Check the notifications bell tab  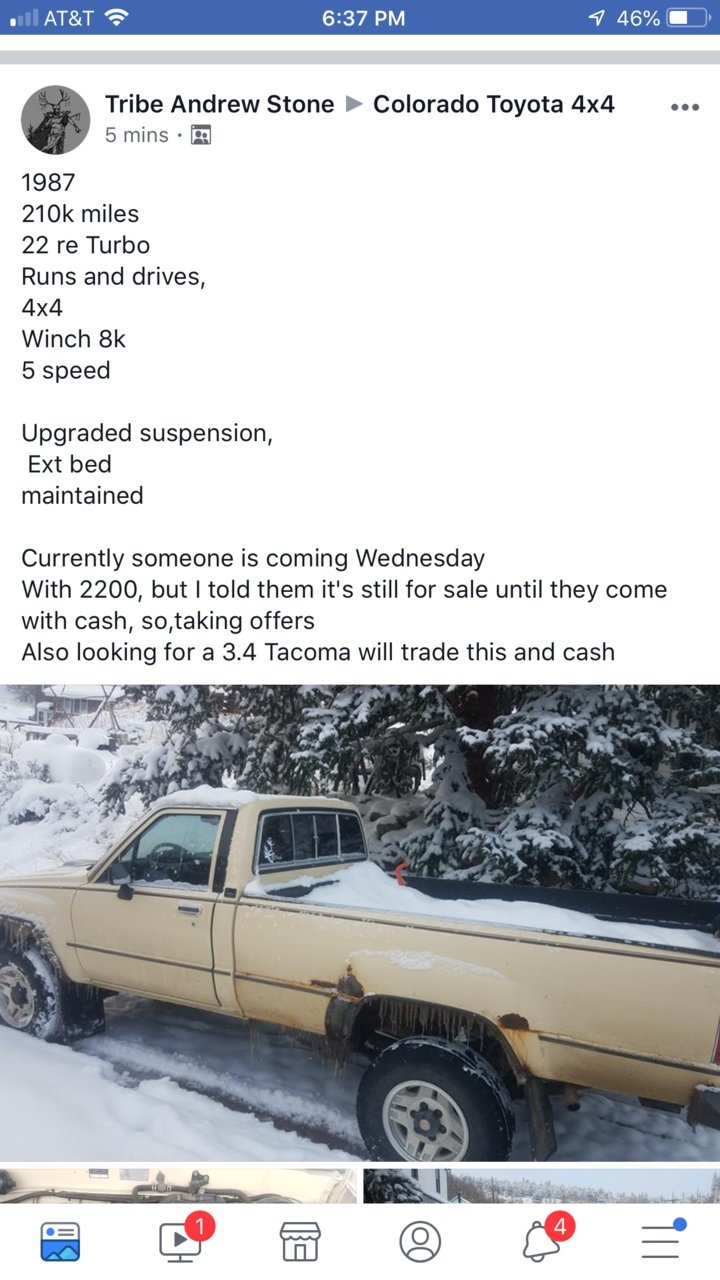pos(541,1241)
